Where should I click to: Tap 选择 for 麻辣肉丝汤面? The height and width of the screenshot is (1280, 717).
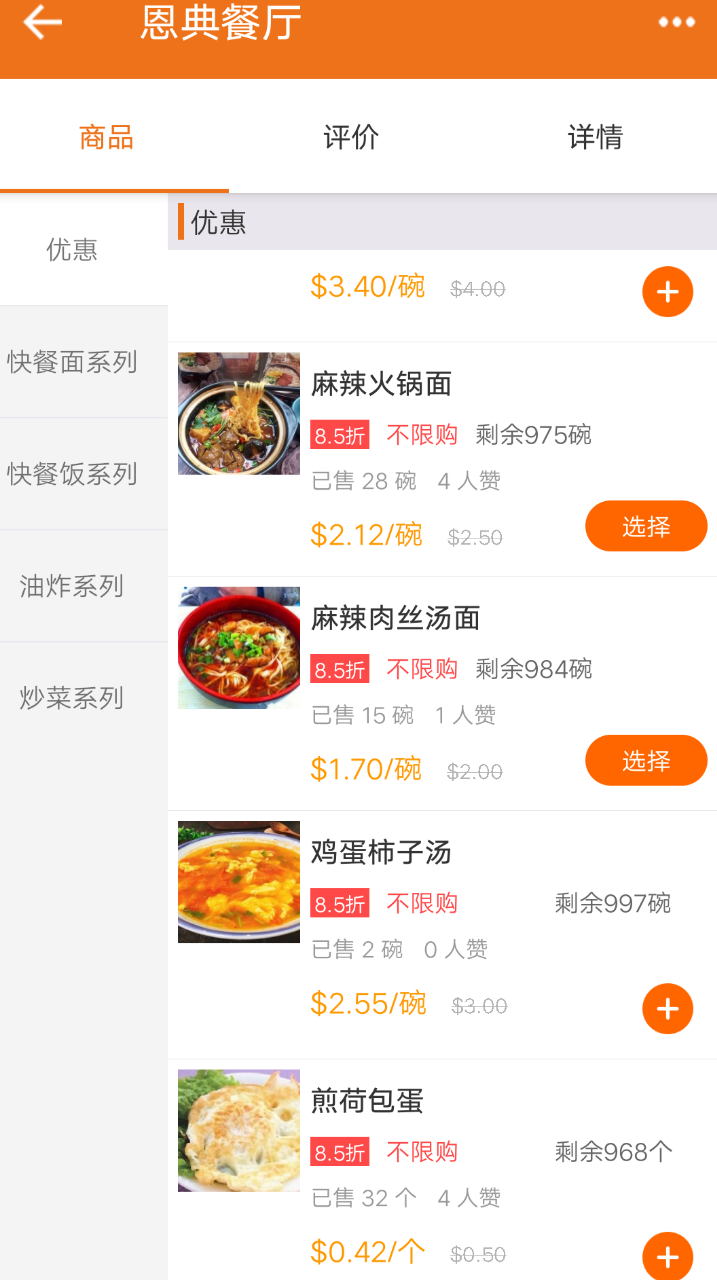(646, 761)
